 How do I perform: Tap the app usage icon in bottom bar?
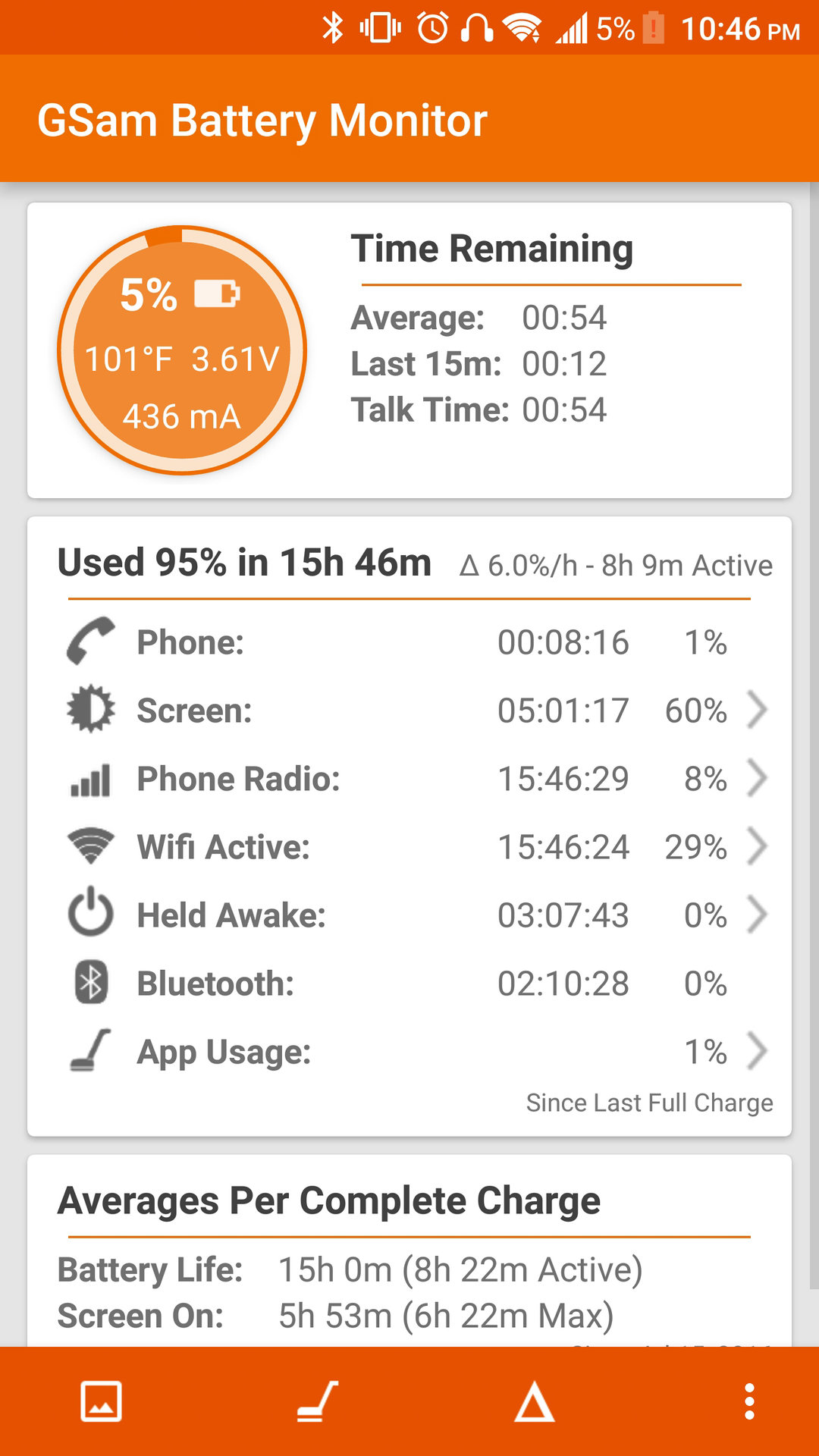[318, 1401]
